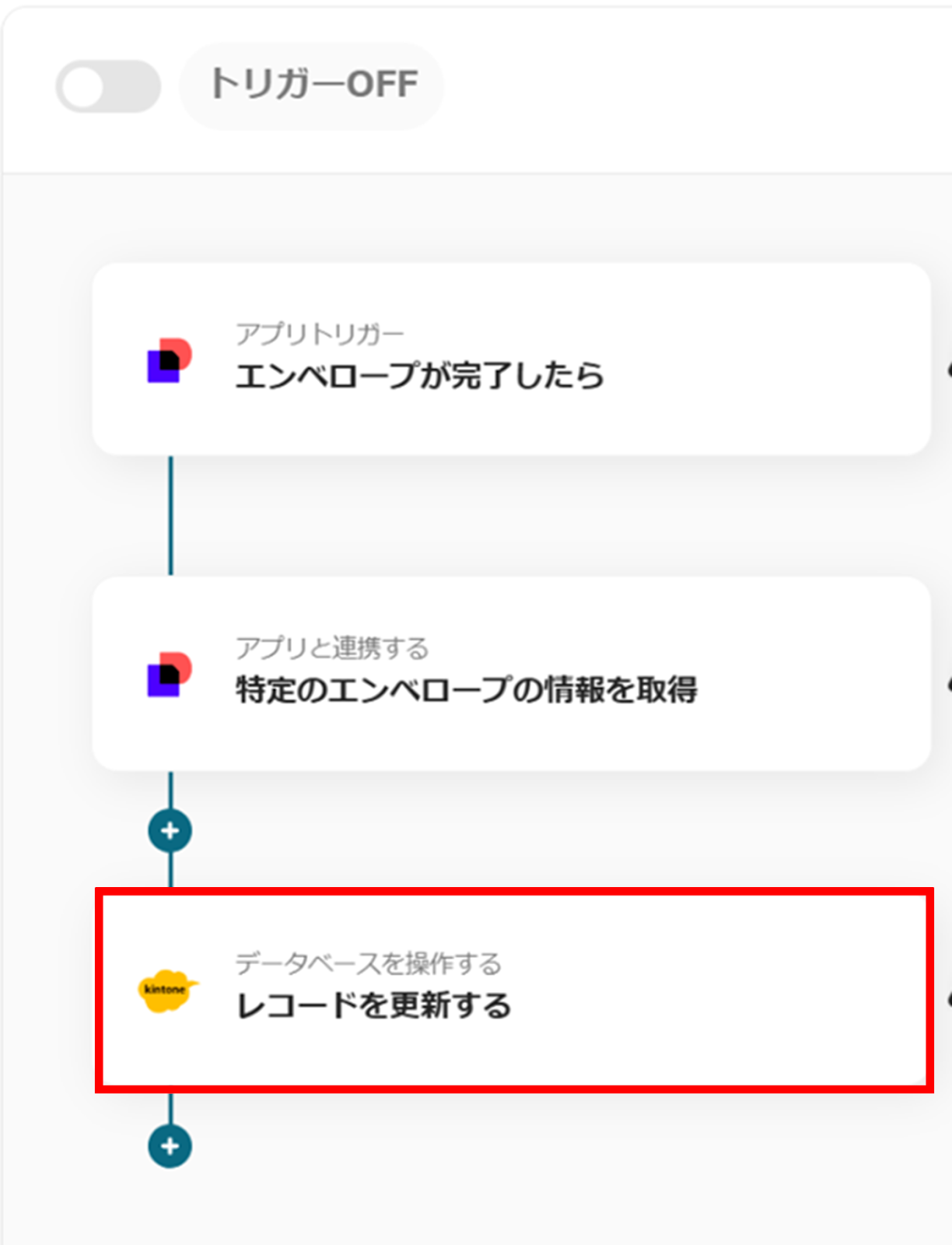Screen dimensions: 952x1245
Task: Add a step above レコードを更新する
Action: [x=170, y=831]
